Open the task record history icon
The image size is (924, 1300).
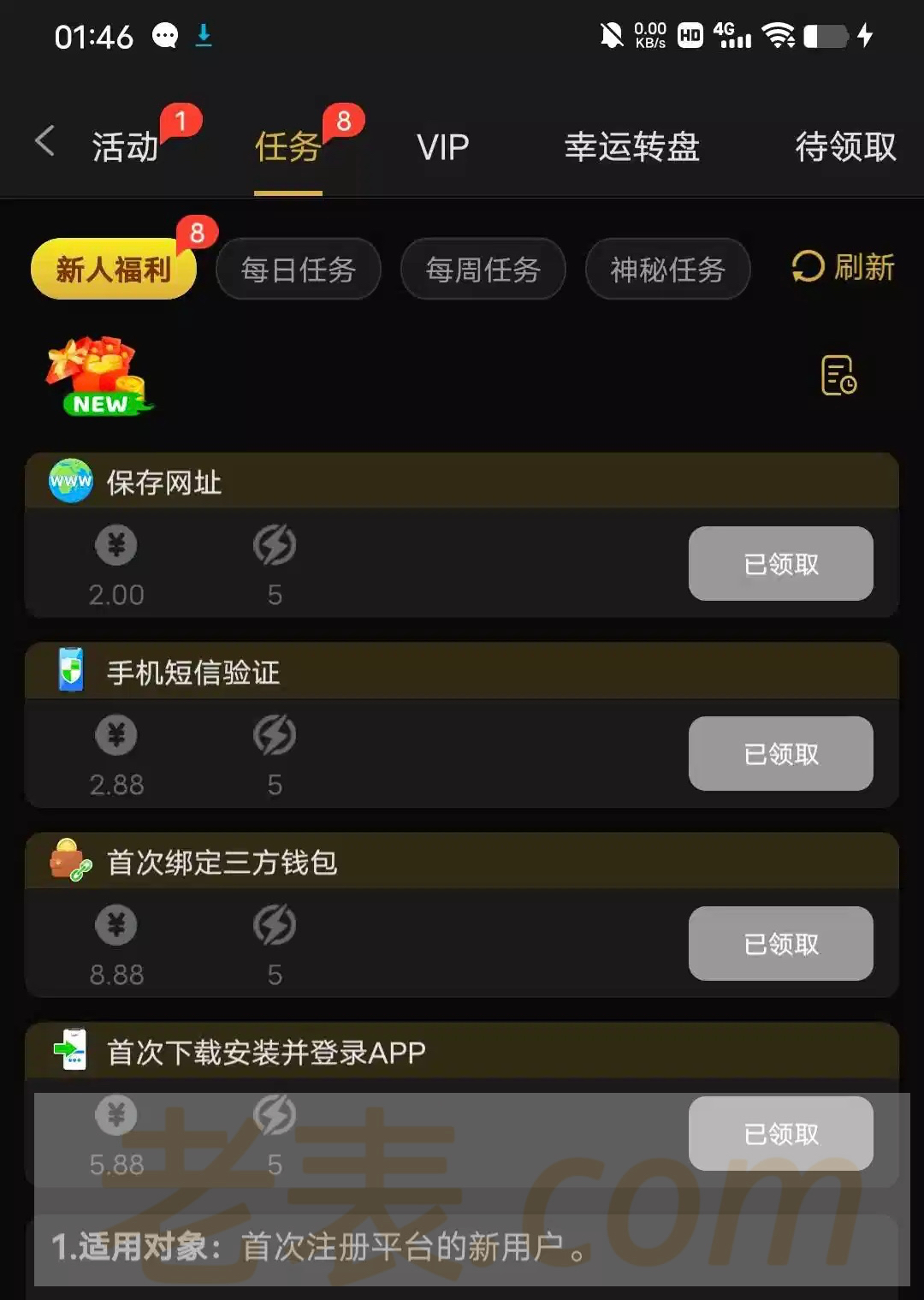(838, 375)
